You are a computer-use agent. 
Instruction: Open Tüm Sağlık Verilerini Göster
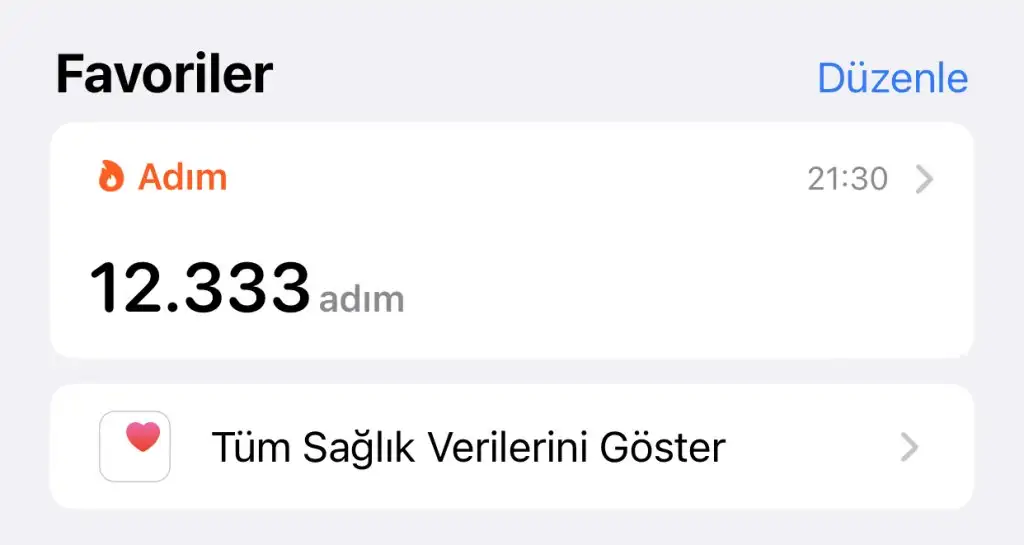coord(511,447)
